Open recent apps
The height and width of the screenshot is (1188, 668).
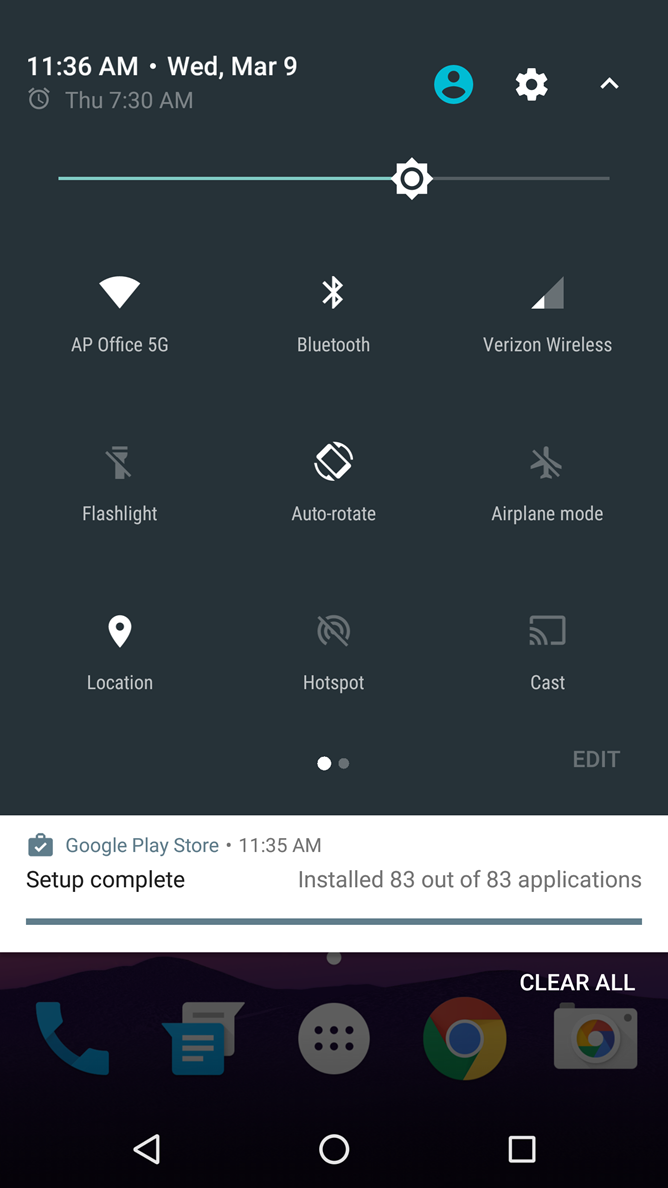(x=522, y=1149)
